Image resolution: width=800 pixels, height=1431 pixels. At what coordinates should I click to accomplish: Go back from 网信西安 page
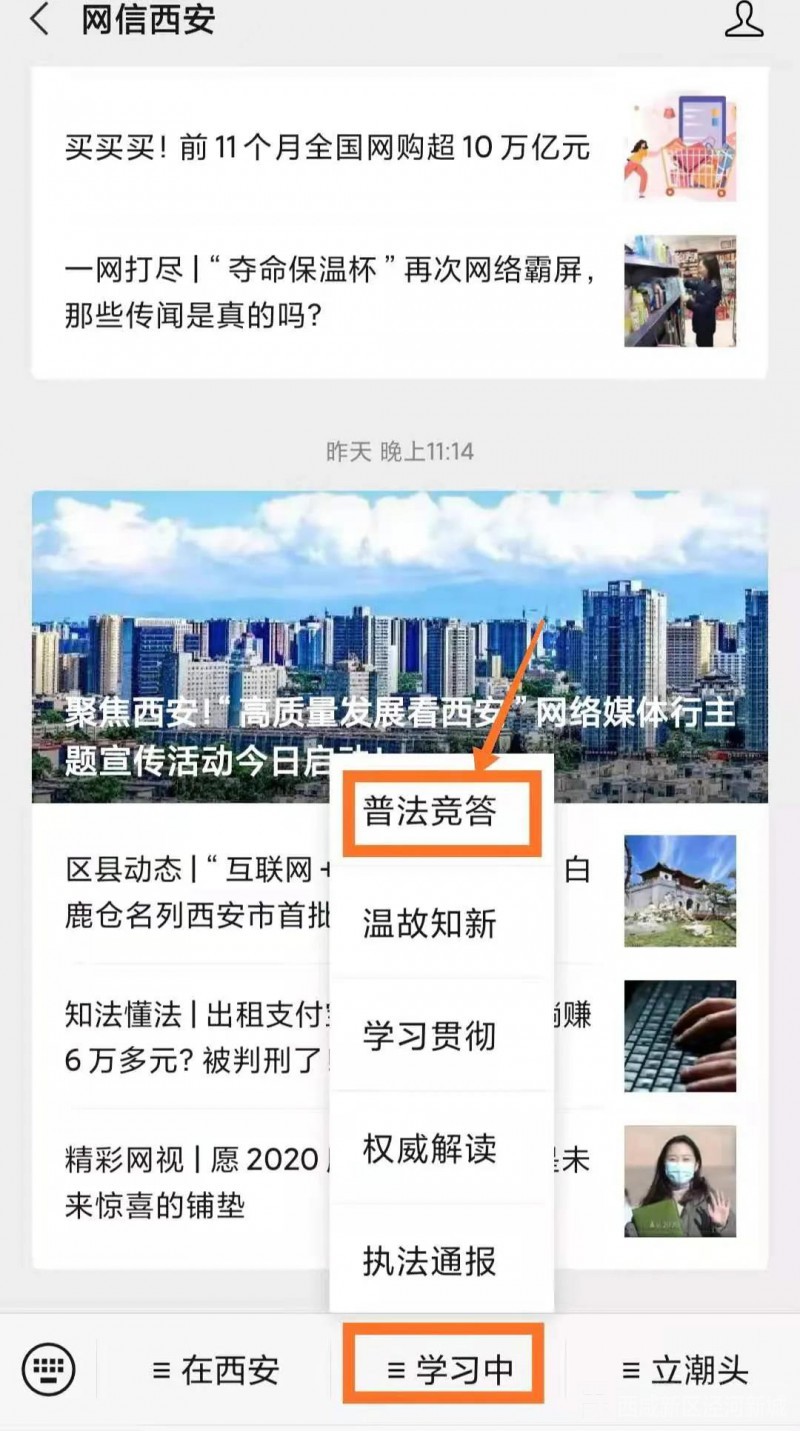(40, 20)
